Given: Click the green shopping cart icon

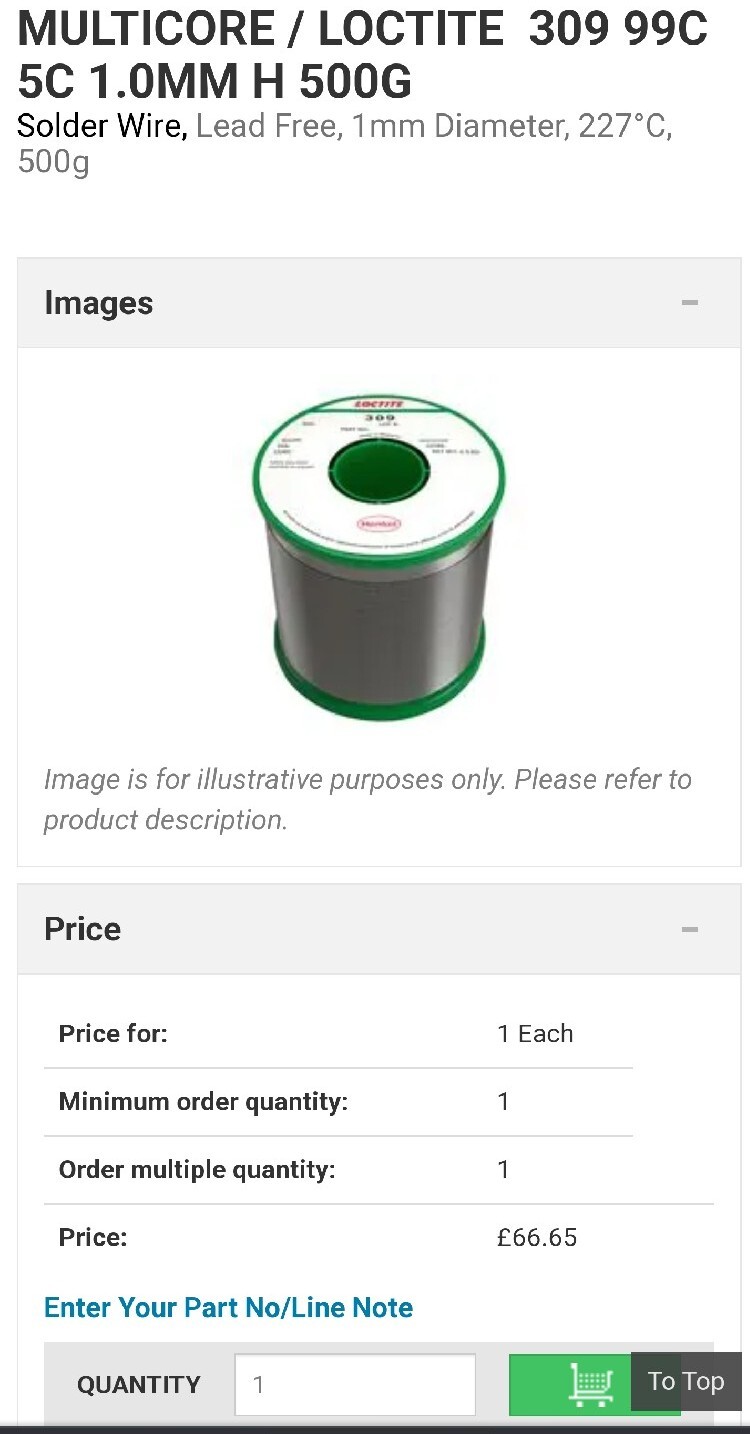Looking at the screenshot, I should (592, 1384).
